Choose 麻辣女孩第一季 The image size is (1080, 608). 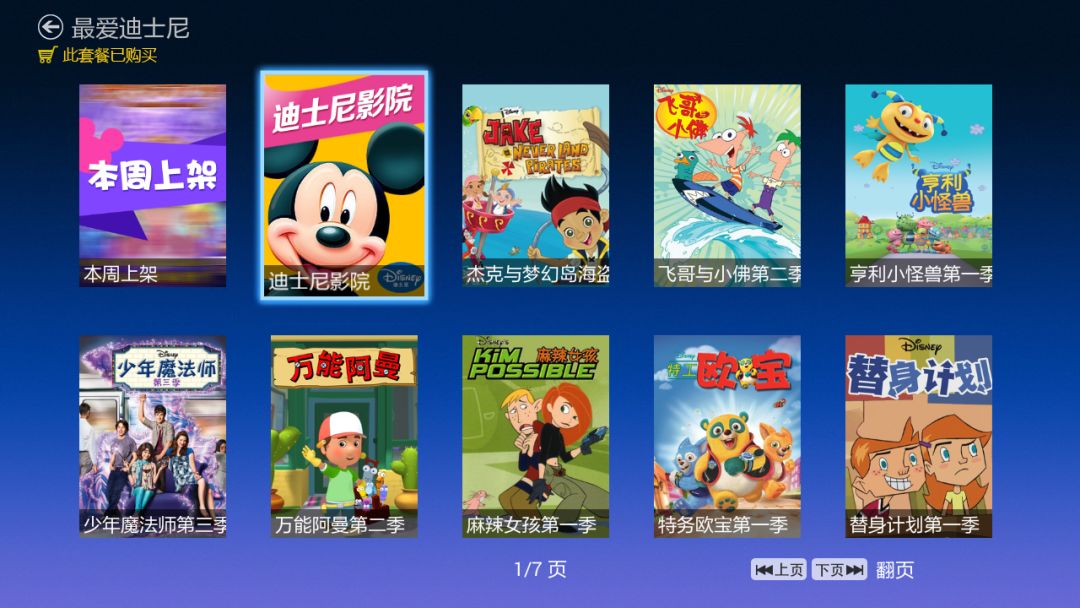point(535,436)
